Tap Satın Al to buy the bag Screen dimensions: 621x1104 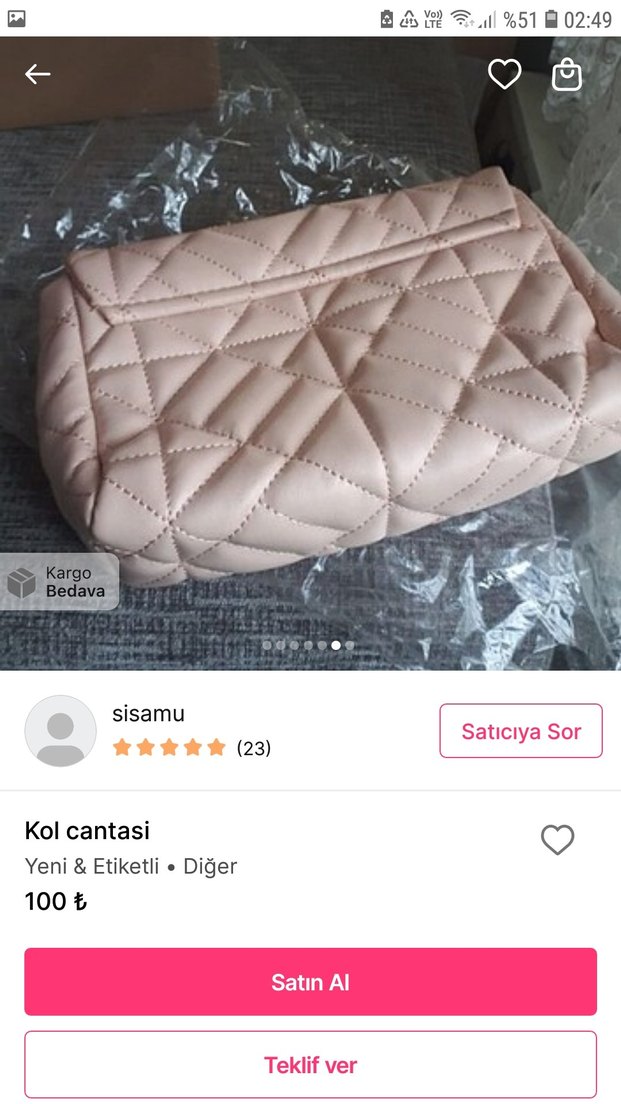tap(310, 982)
